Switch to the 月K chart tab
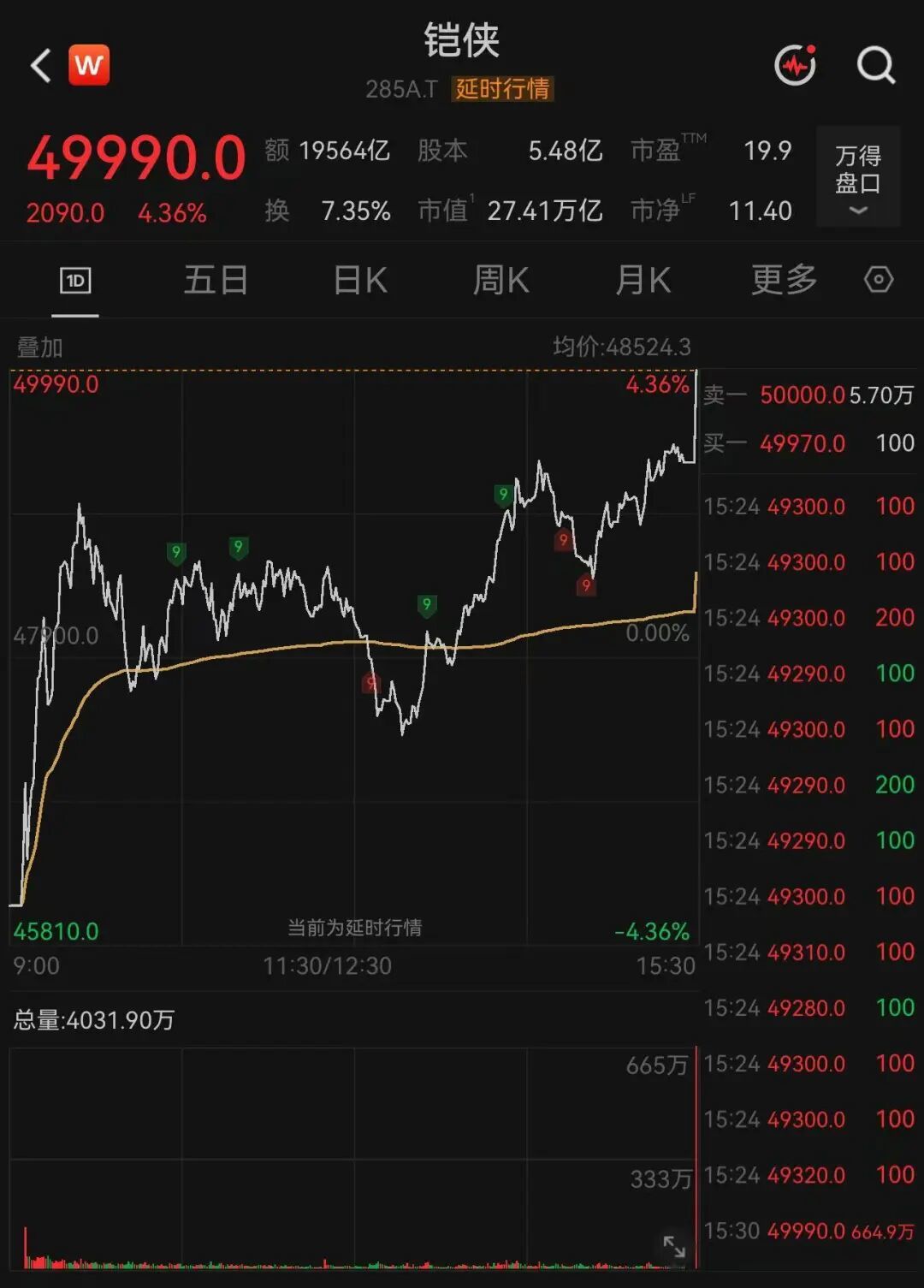924x1288 pixels. (x=643, y=280)
